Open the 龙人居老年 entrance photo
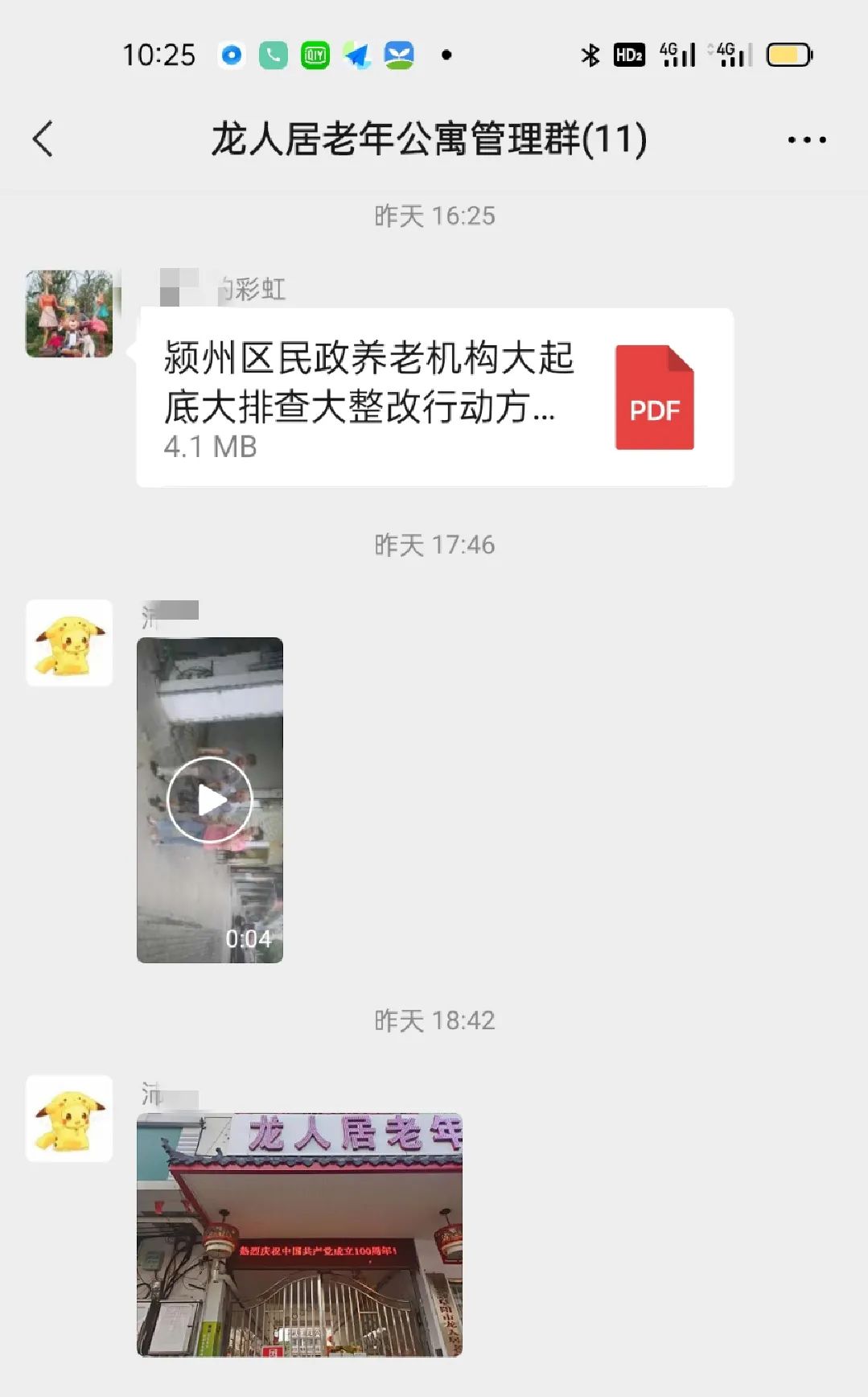The height and width of the screenshot is (1397, 868). coord(299,1234)
